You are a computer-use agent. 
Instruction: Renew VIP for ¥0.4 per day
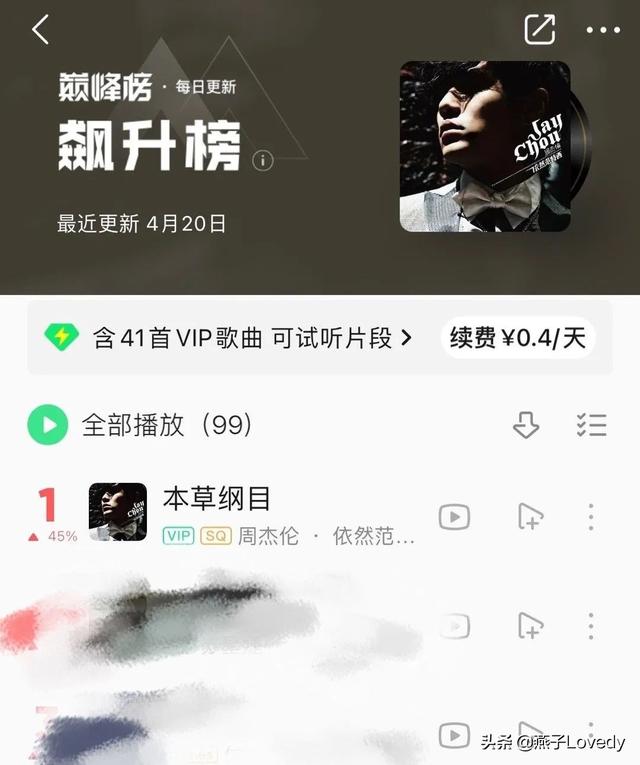[517, 338]
